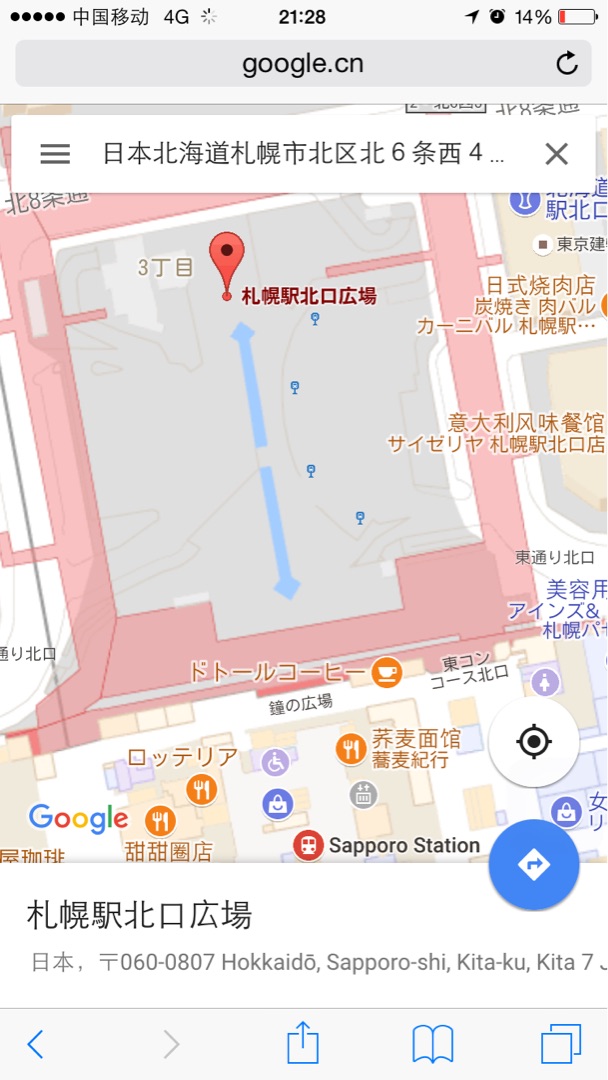Select the ドトールコーヒー cafe marker
This screenshot has height=1080, width=608.
[x=386, y=672]
